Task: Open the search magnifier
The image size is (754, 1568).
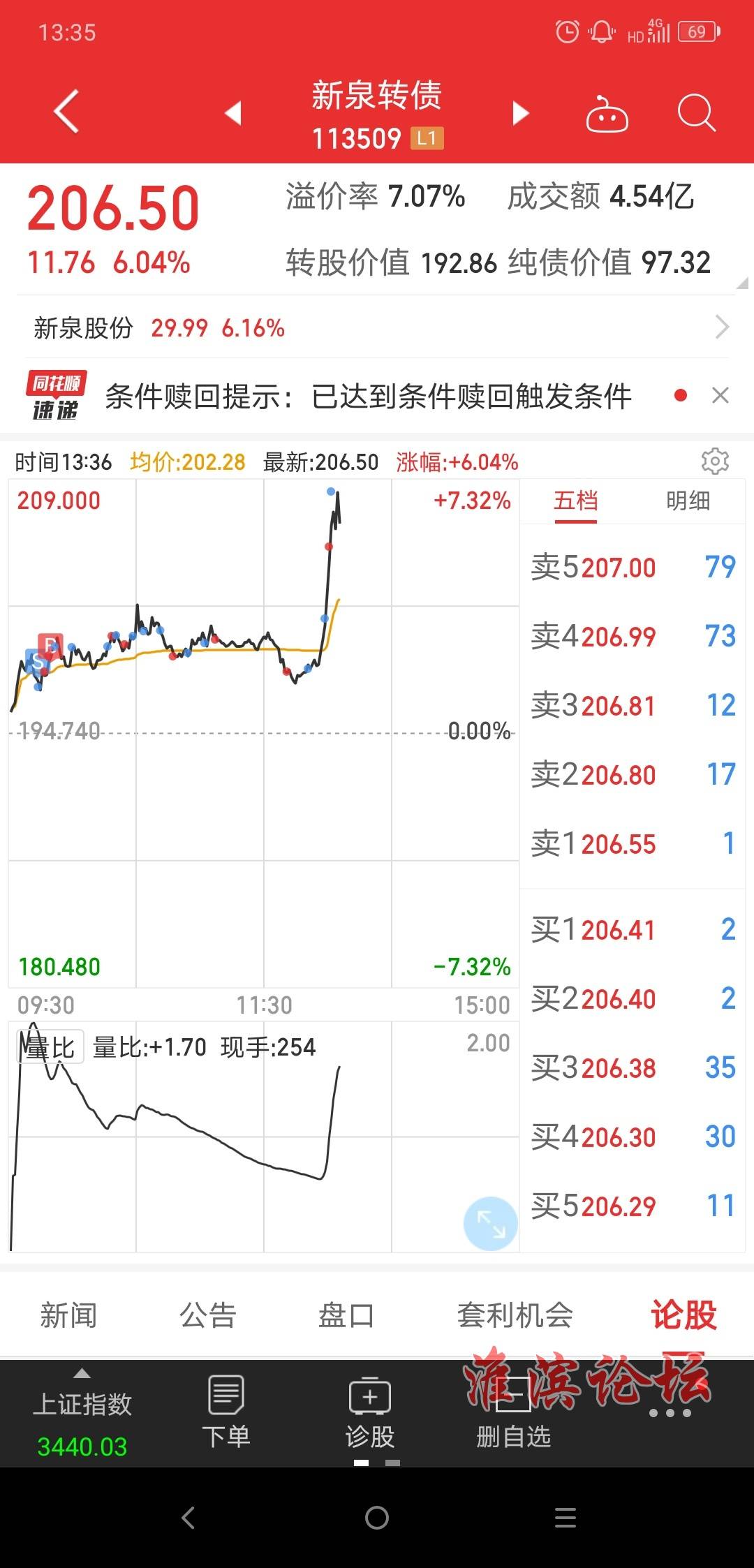Action: pyautogui.click(x=696, y=112)
